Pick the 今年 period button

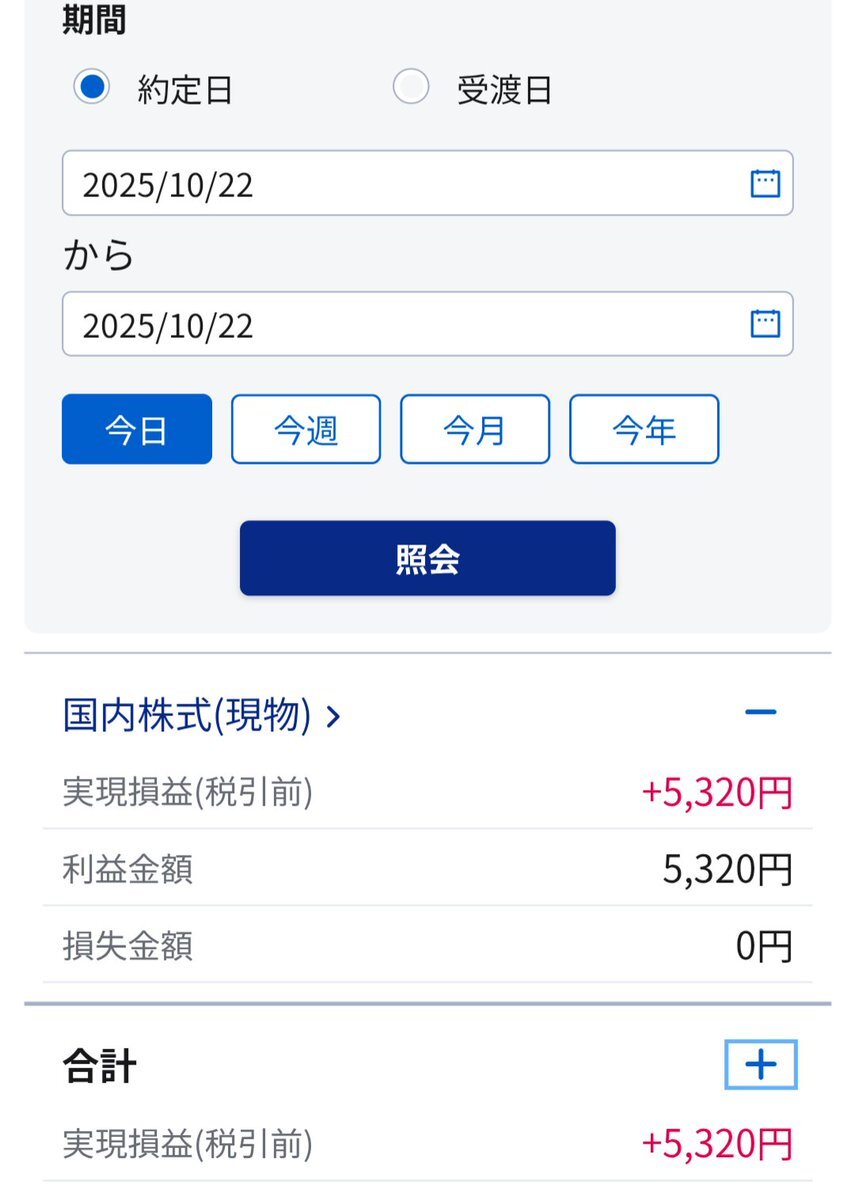point(644,430)
